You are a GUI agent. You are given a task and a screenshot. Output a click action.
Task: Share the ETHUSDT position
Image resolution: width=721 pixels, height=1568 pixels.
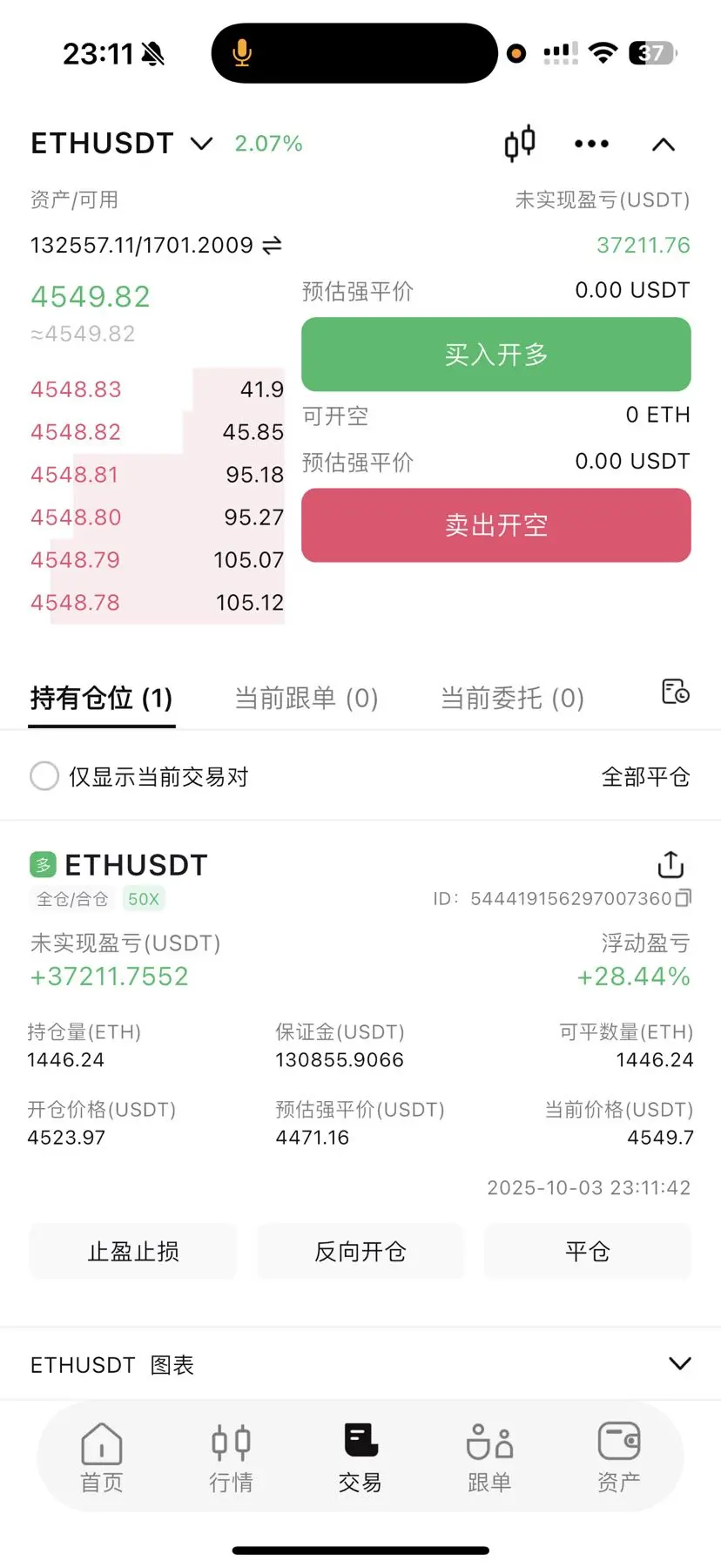[670, 864]
